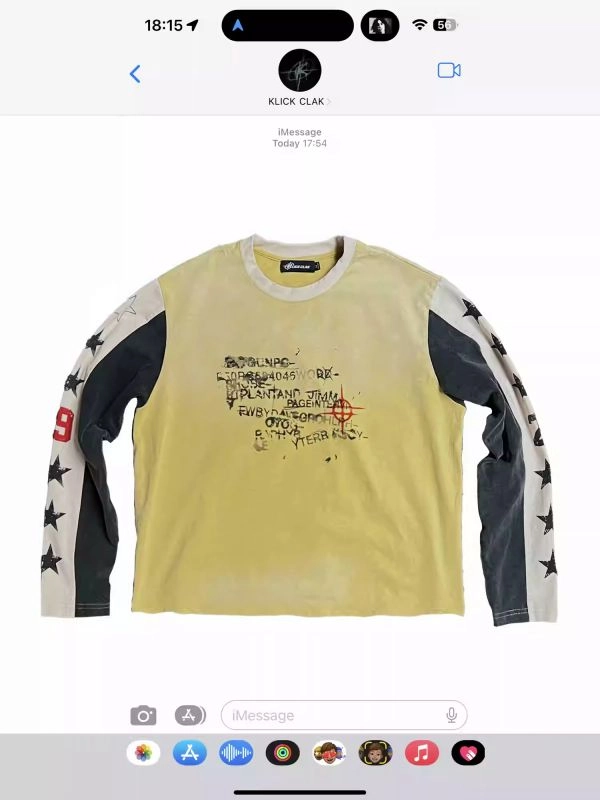Open Digital Touch heart icon
The width and height of the screenshot is (600, 800).
click(468, 753)
